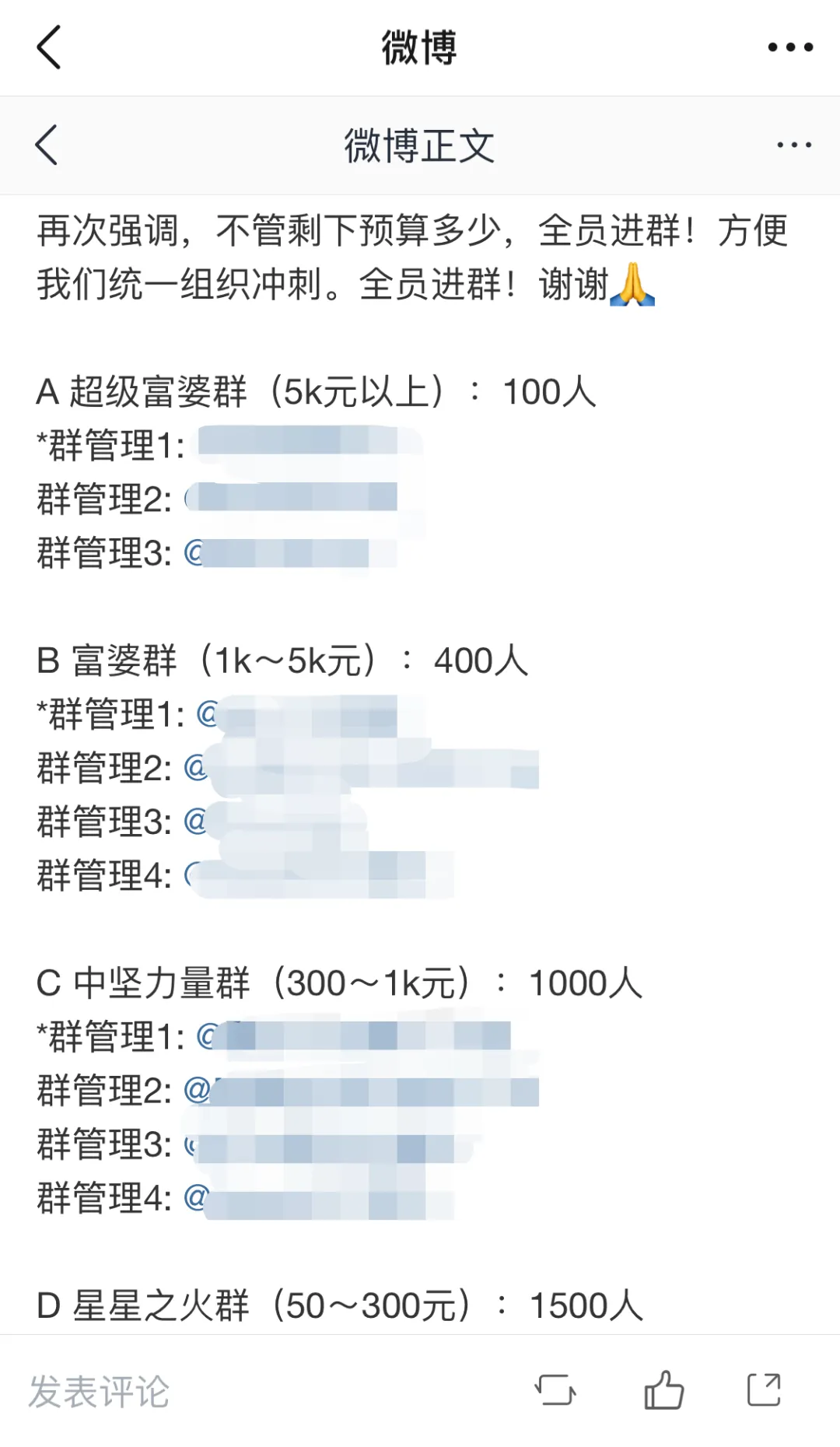The height and width of the screenshot is (1447, 840).
Task: Open the three-dot menu beside 微博 title
Action: click(x=790, y=47)
